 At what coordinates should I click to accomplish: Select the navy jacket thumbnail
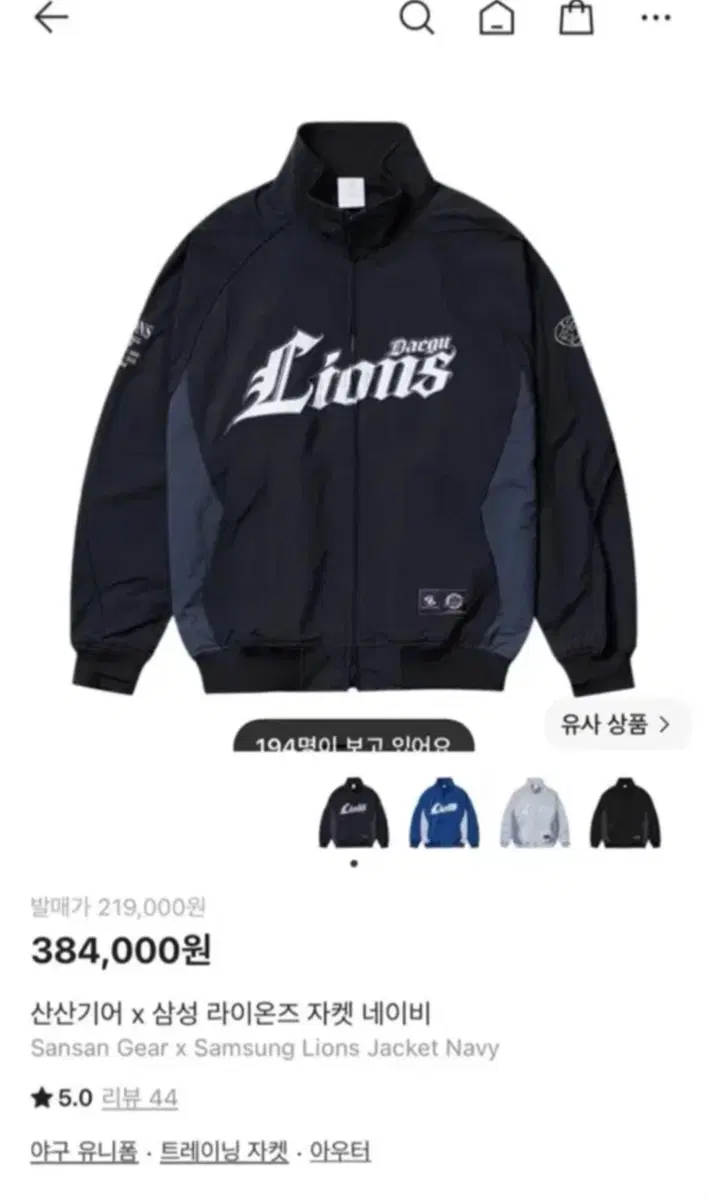tap(354, 812)
